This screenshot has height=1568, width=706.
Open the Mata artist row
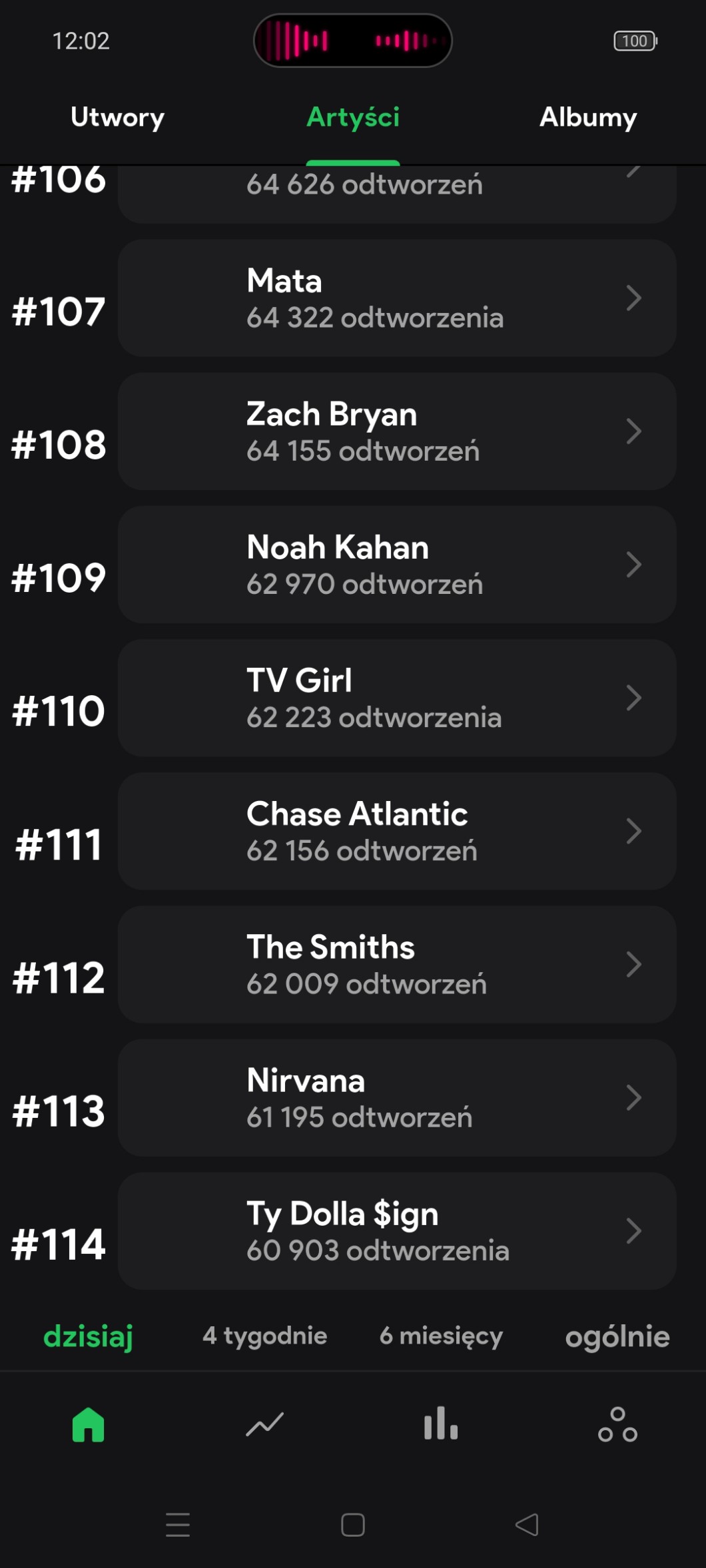[397, 298]
